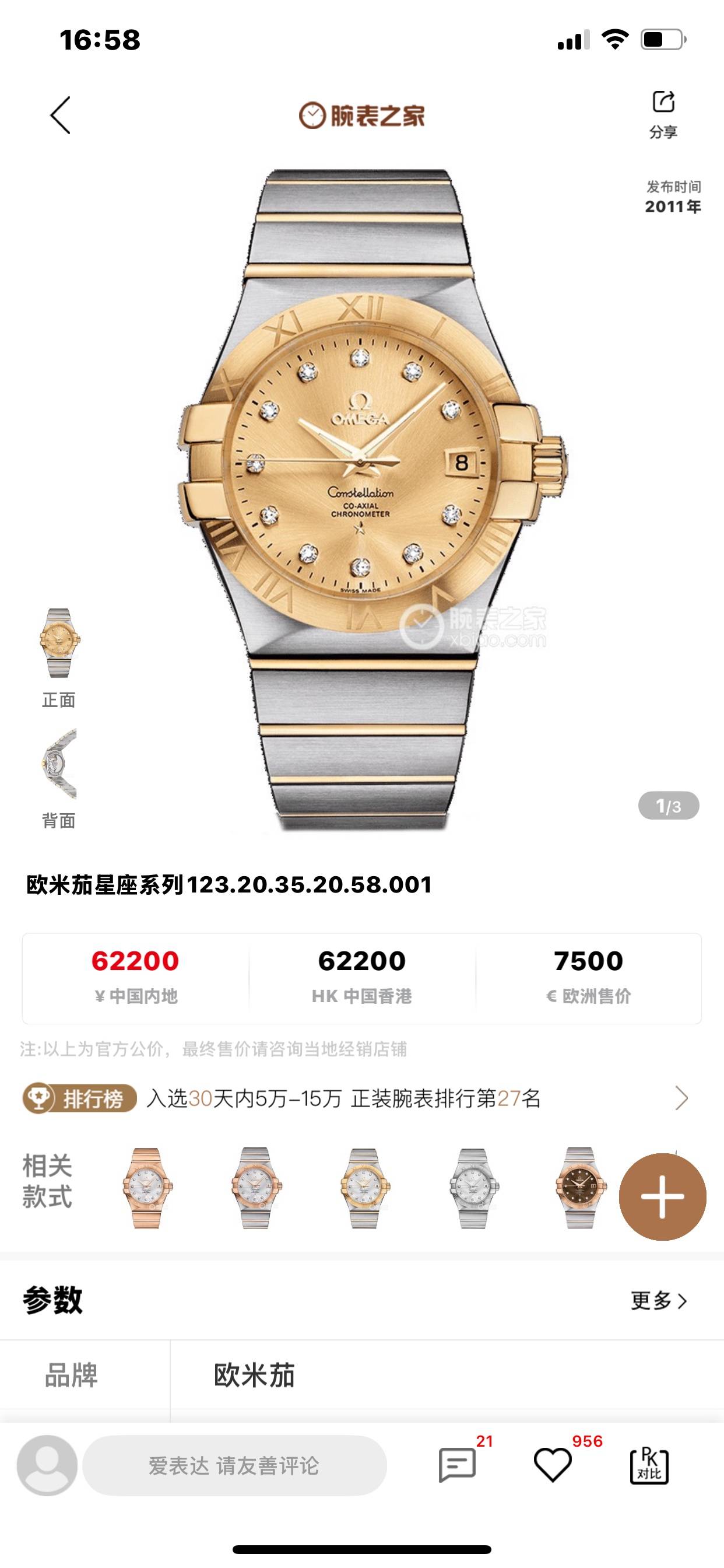Open the all-steel silver related watch model

(x=473, y=1188)
